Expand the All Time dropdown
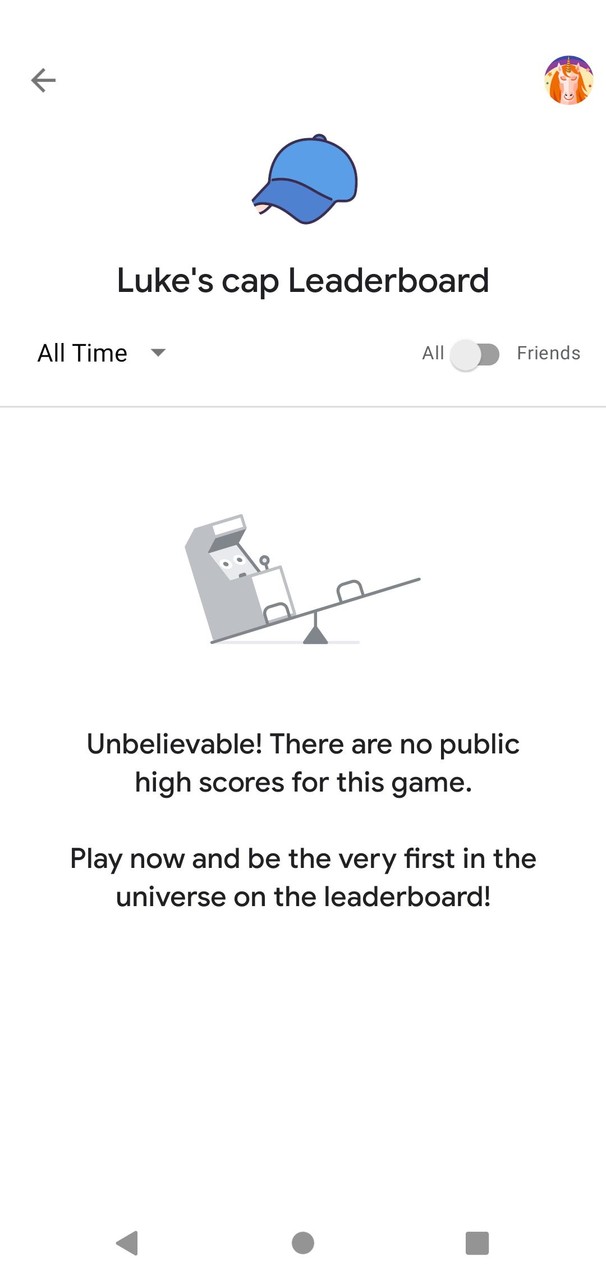 click(101, 353)
